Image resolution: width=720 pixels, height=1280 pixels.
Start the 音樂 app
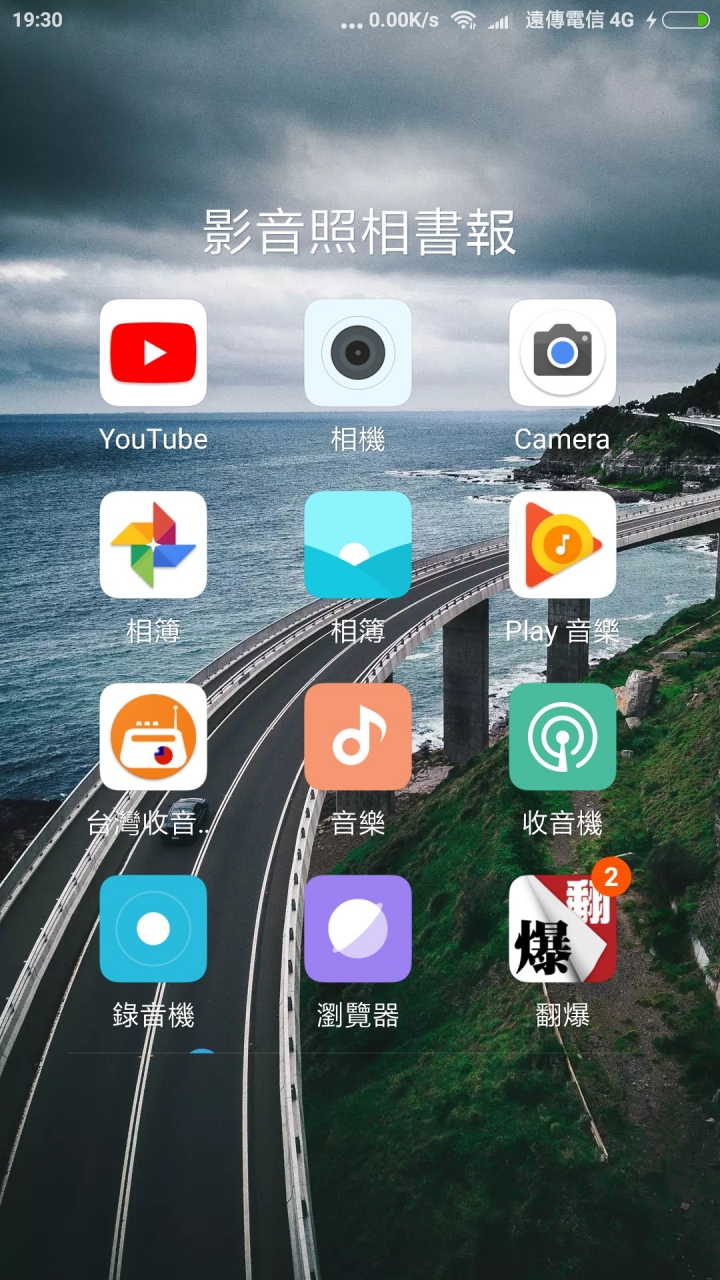[x=358, y=737]
